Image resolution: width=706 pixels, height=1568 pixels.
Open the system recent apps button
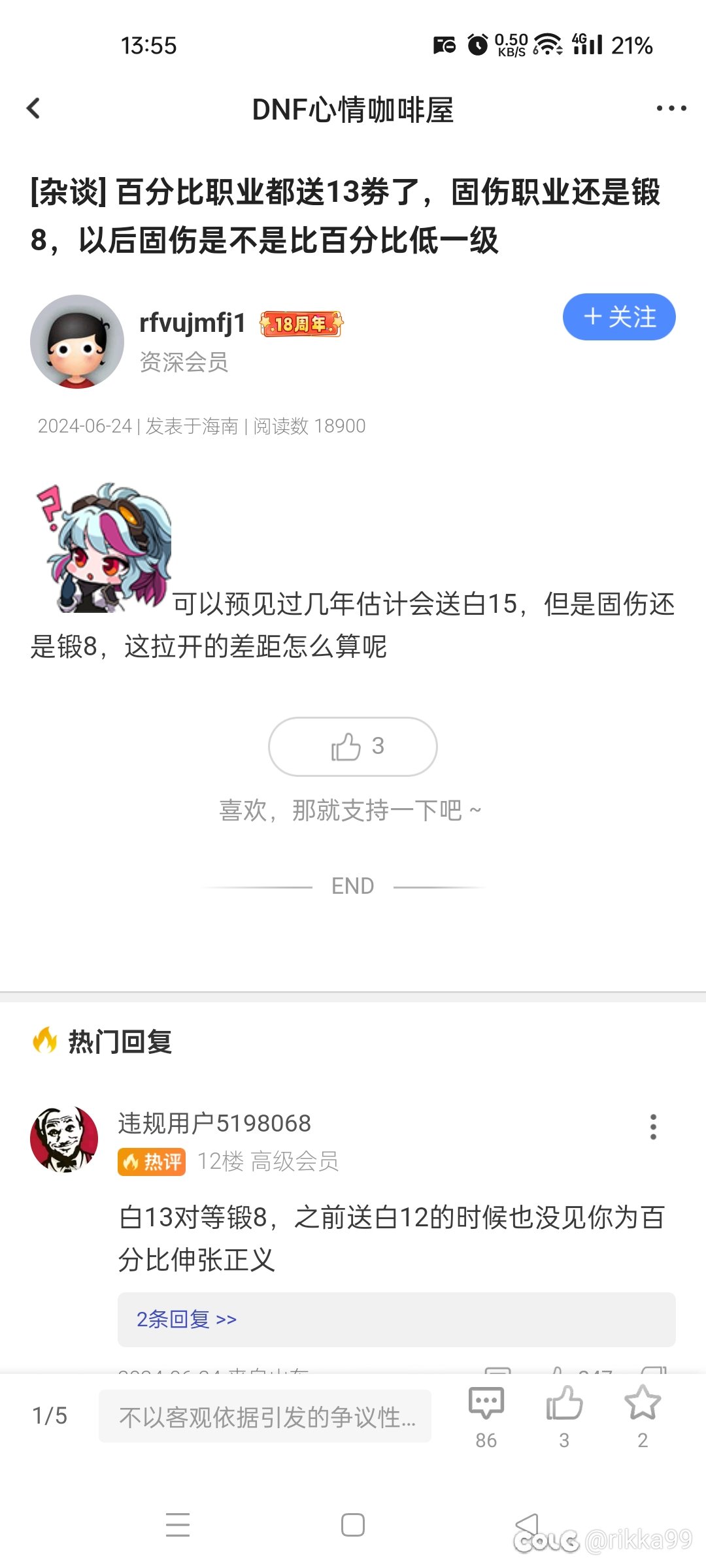[x=178, y=1525]
